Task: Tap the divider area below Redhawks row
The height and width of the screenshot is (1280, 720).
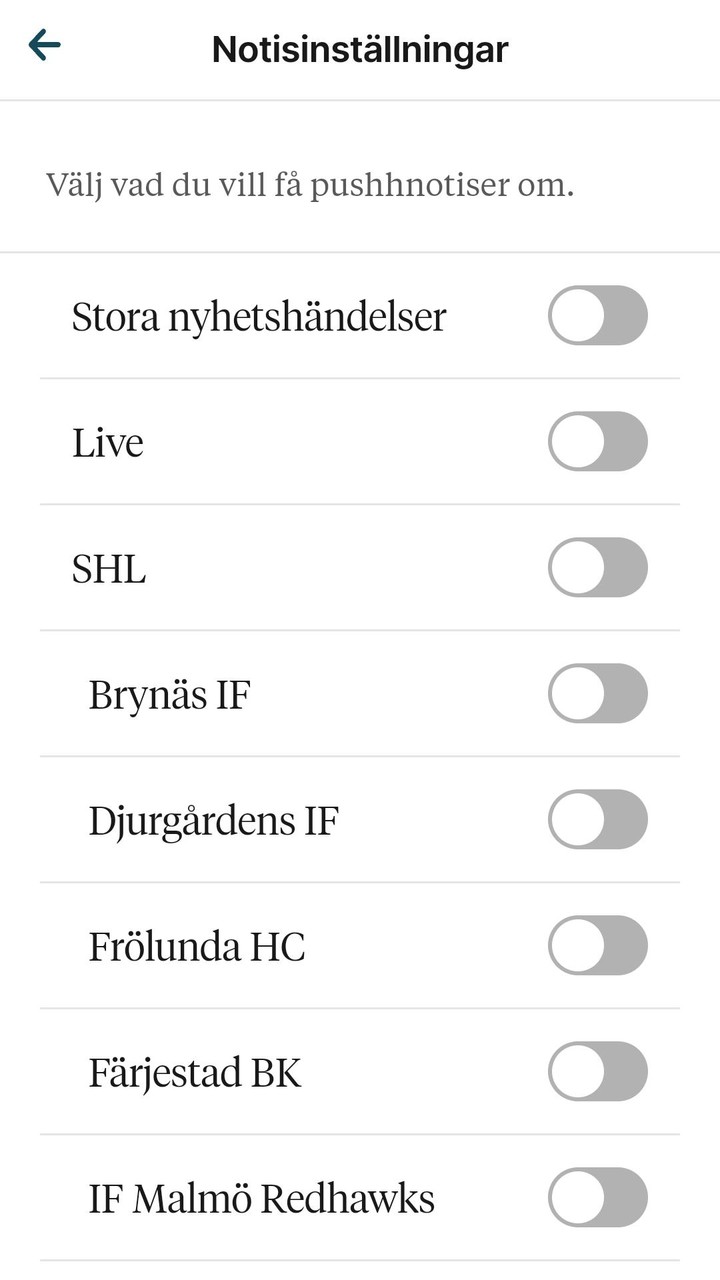Action: click(360, 1258)
